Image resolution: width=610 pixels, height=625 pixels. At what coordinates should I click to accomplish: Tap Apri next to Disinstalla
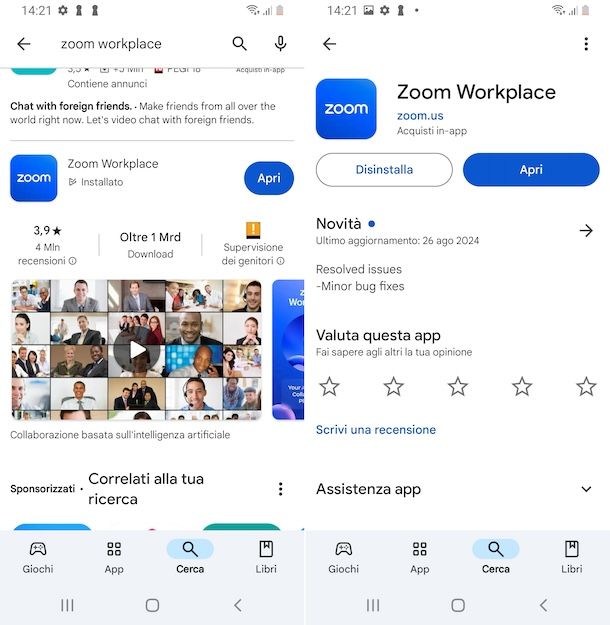click(531, 170)
